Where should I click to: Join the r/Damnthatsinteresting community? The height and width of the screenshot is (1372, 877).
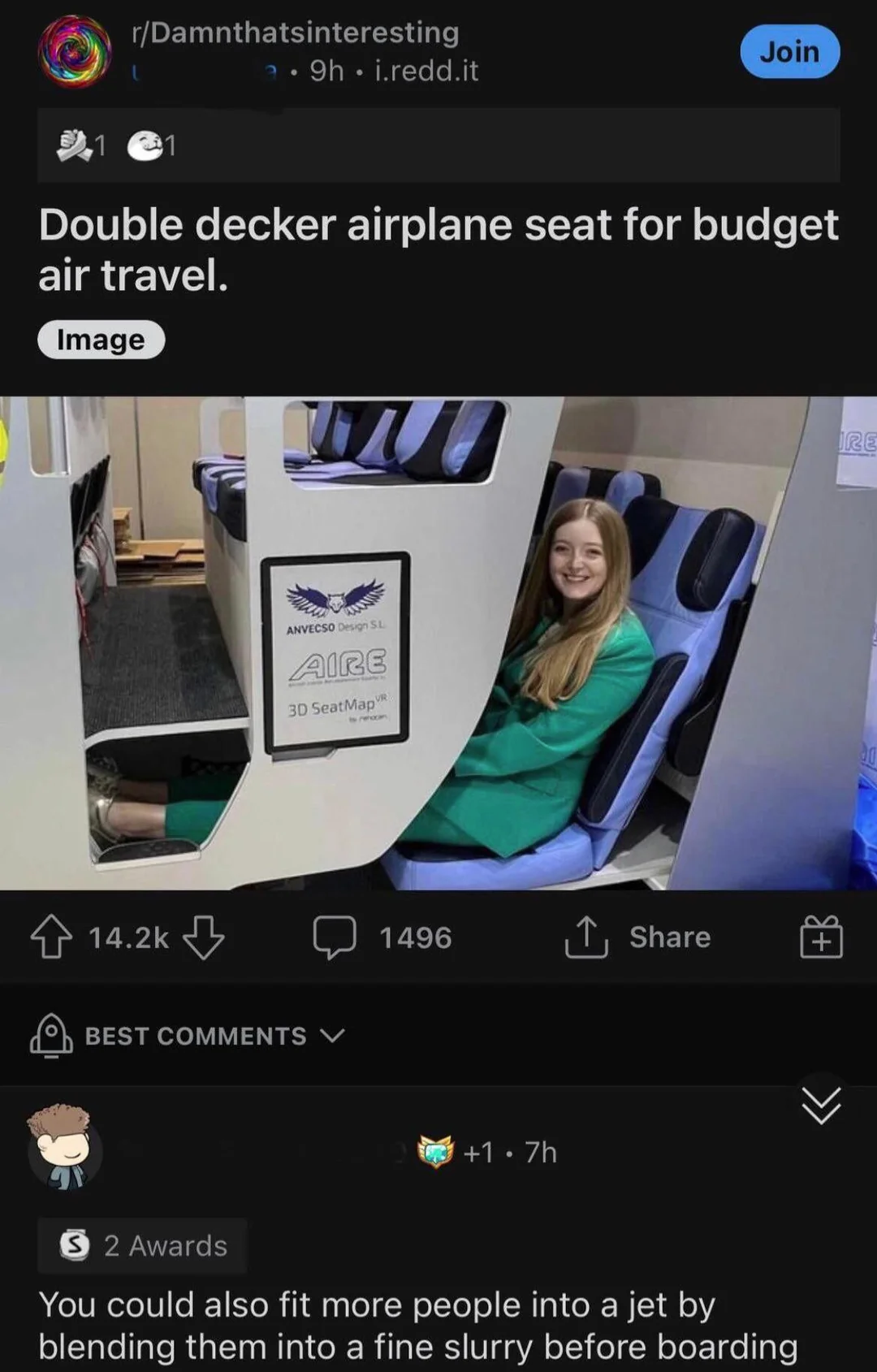coord(789,51)
